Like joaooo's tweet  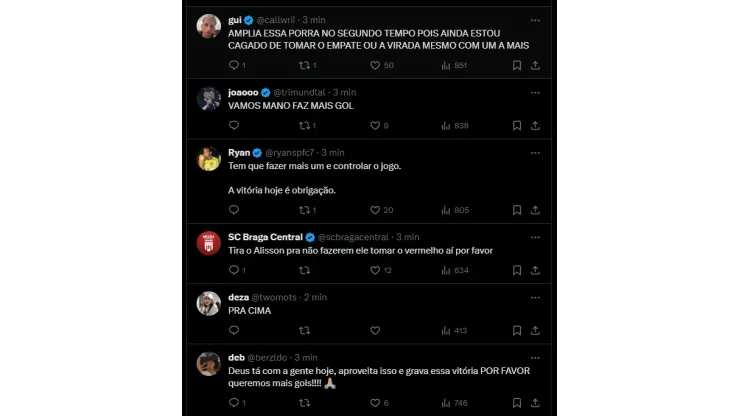375,125
